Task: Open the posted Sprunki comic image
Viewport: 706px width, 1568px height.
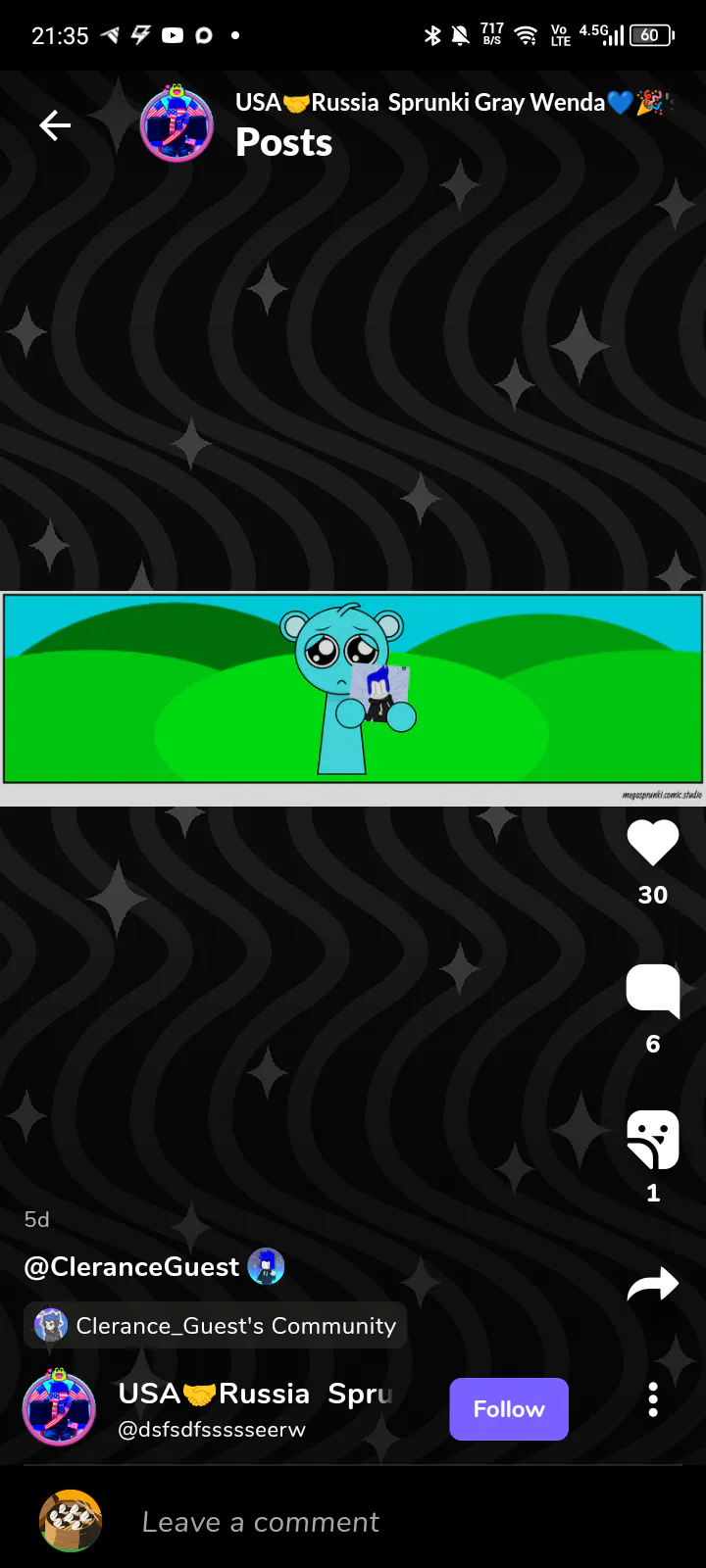Action: [353, 689]
